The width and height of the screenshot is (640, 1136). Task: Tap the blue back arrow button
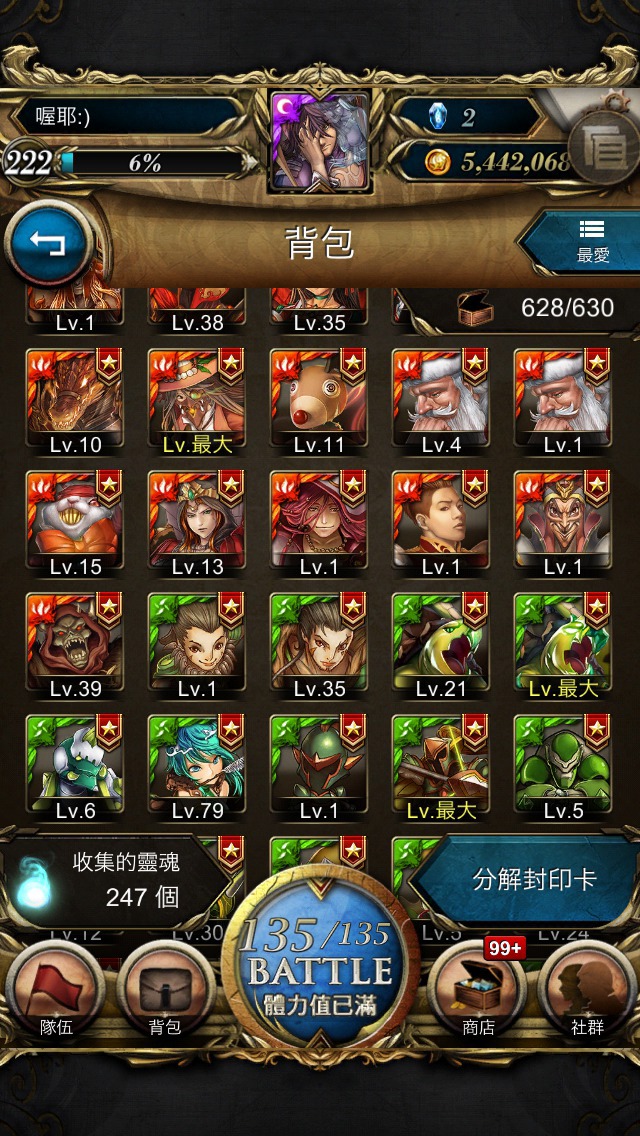[x=49, y=244]
